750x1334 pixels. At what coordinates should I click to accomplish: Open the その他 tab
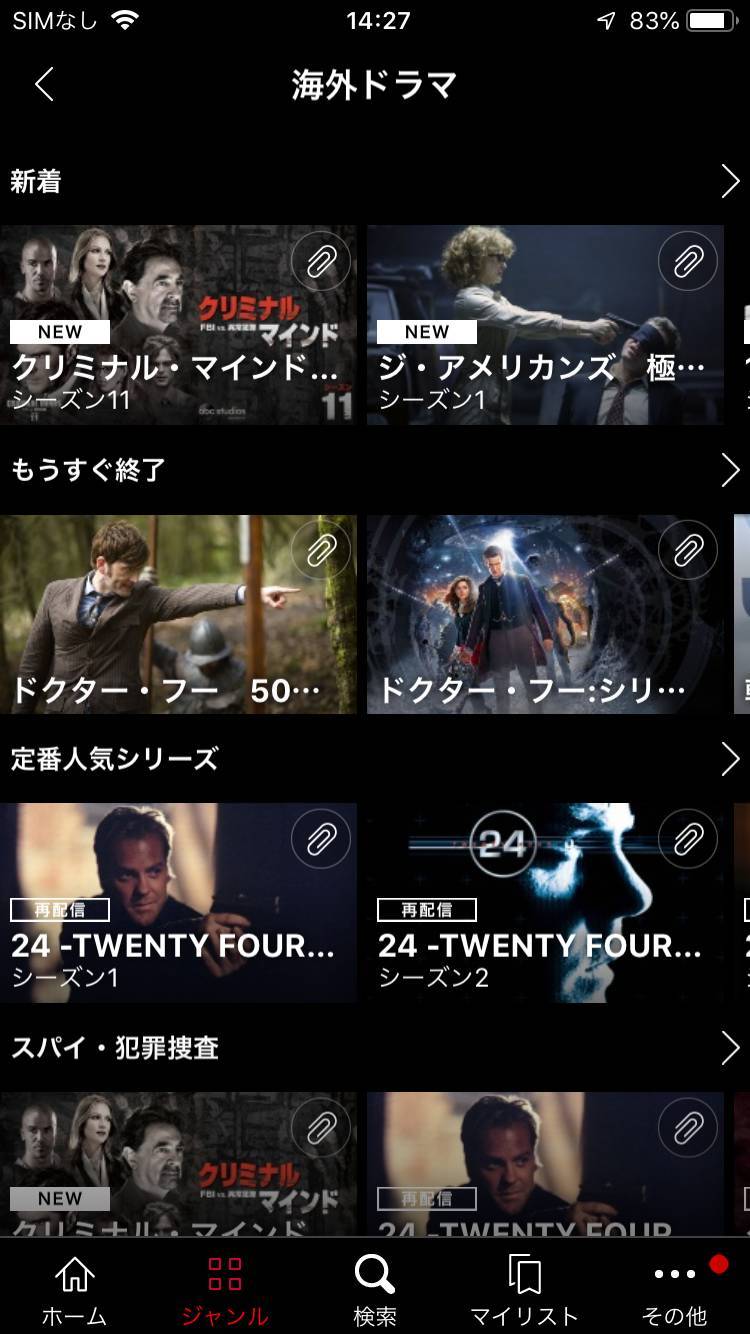(675, 1290)
